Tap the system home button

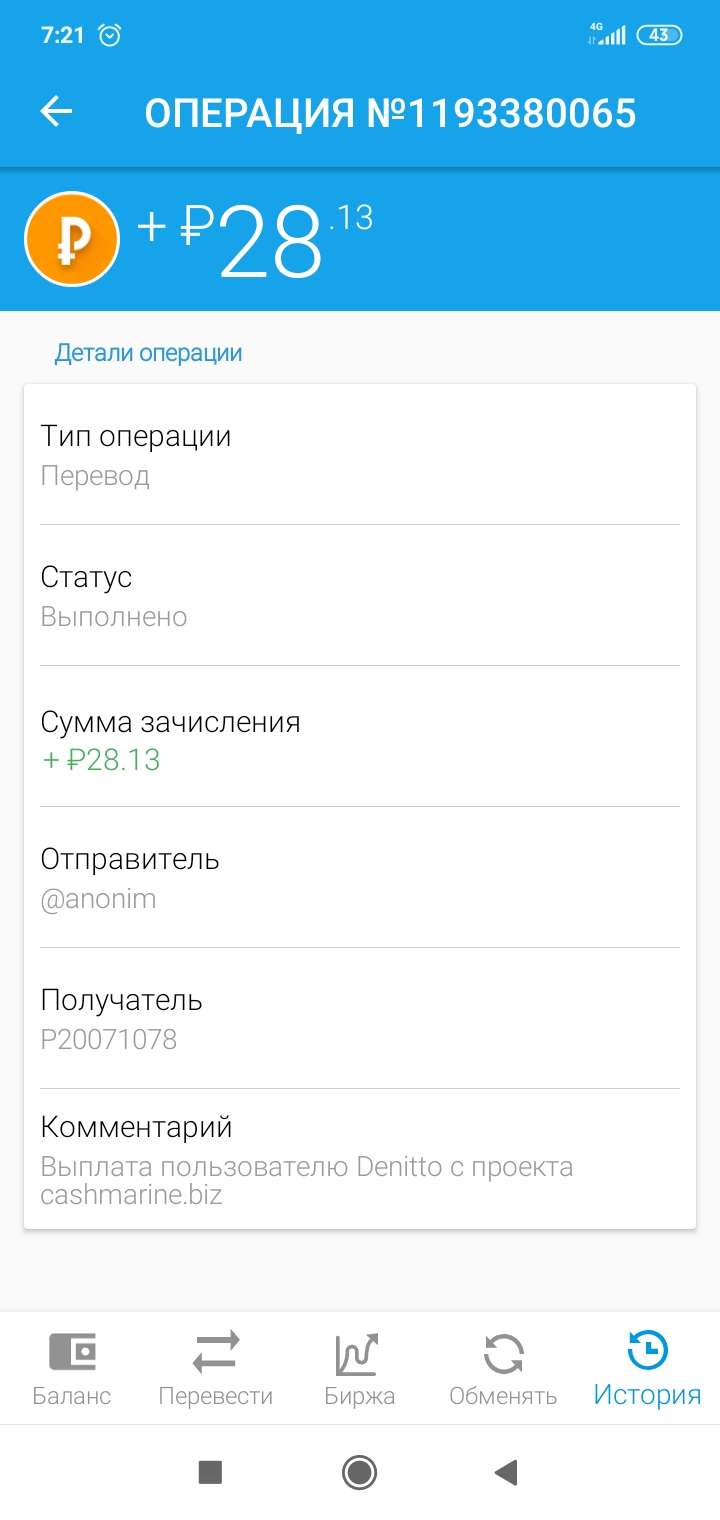359,1472
